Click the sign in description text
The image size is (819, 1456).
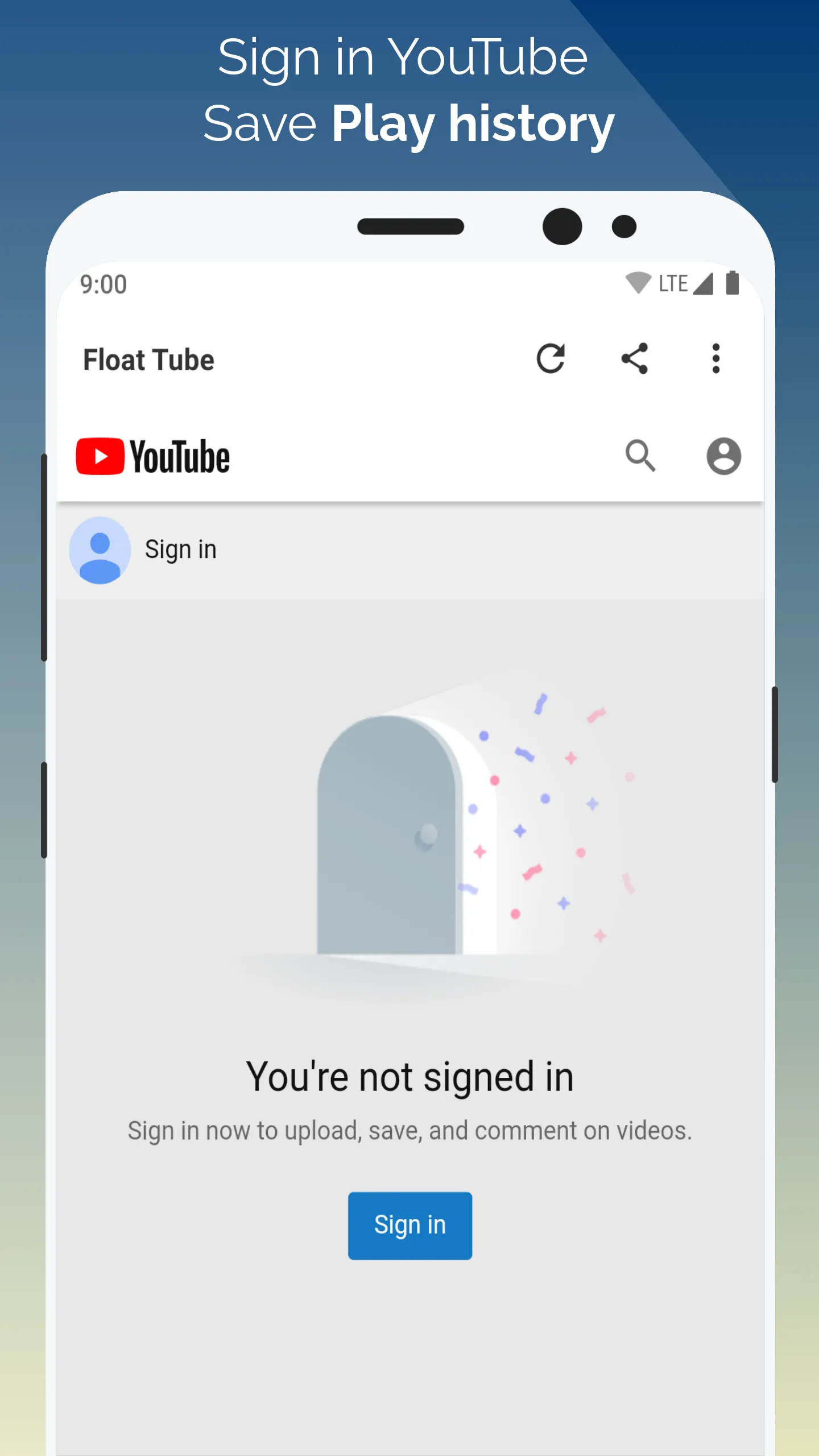click(411, 1129)
